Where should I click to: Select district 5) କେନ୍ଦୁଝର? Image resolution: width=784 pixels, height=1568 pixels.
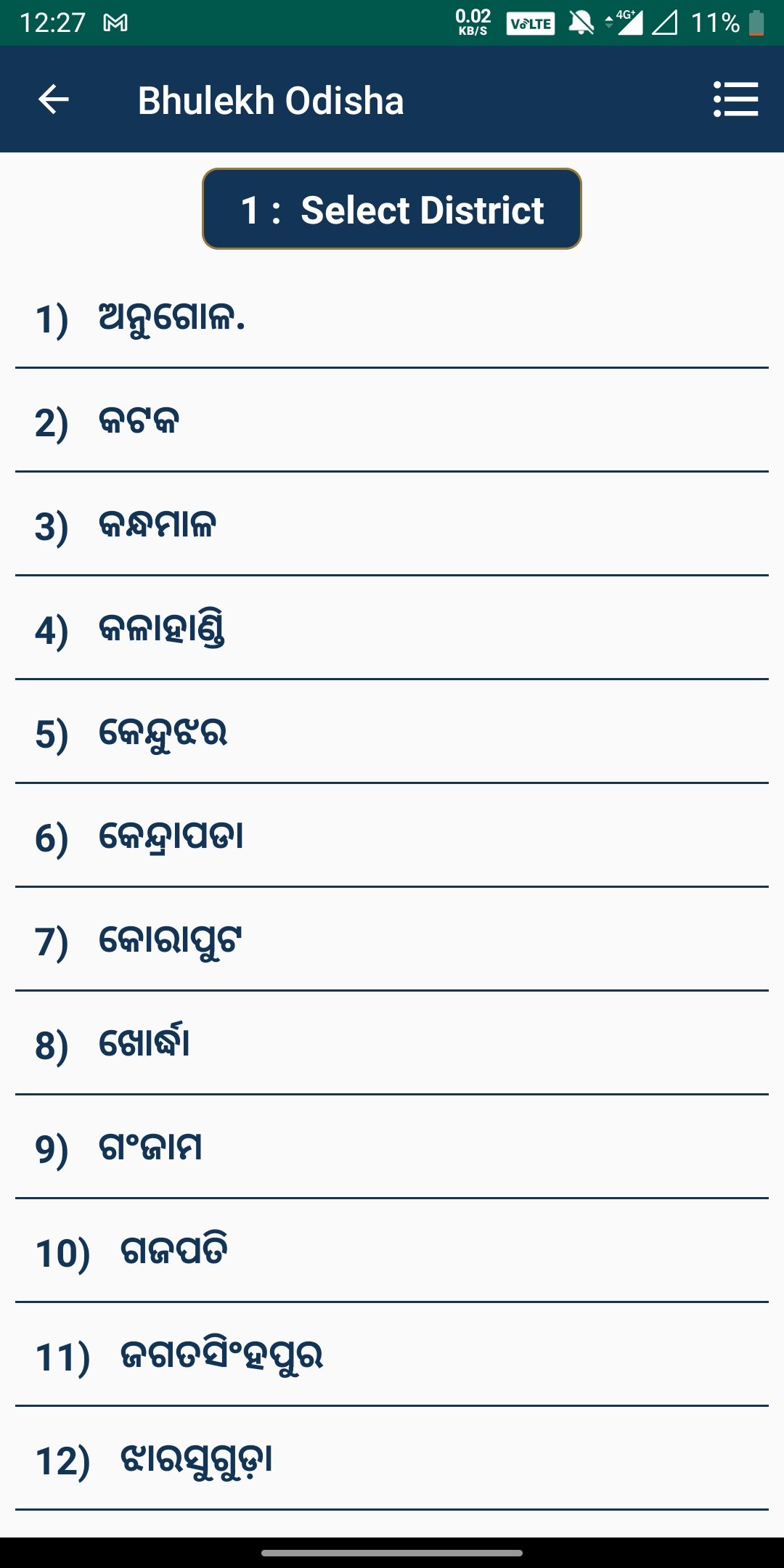pyautogui.click(x=392, y=732)
